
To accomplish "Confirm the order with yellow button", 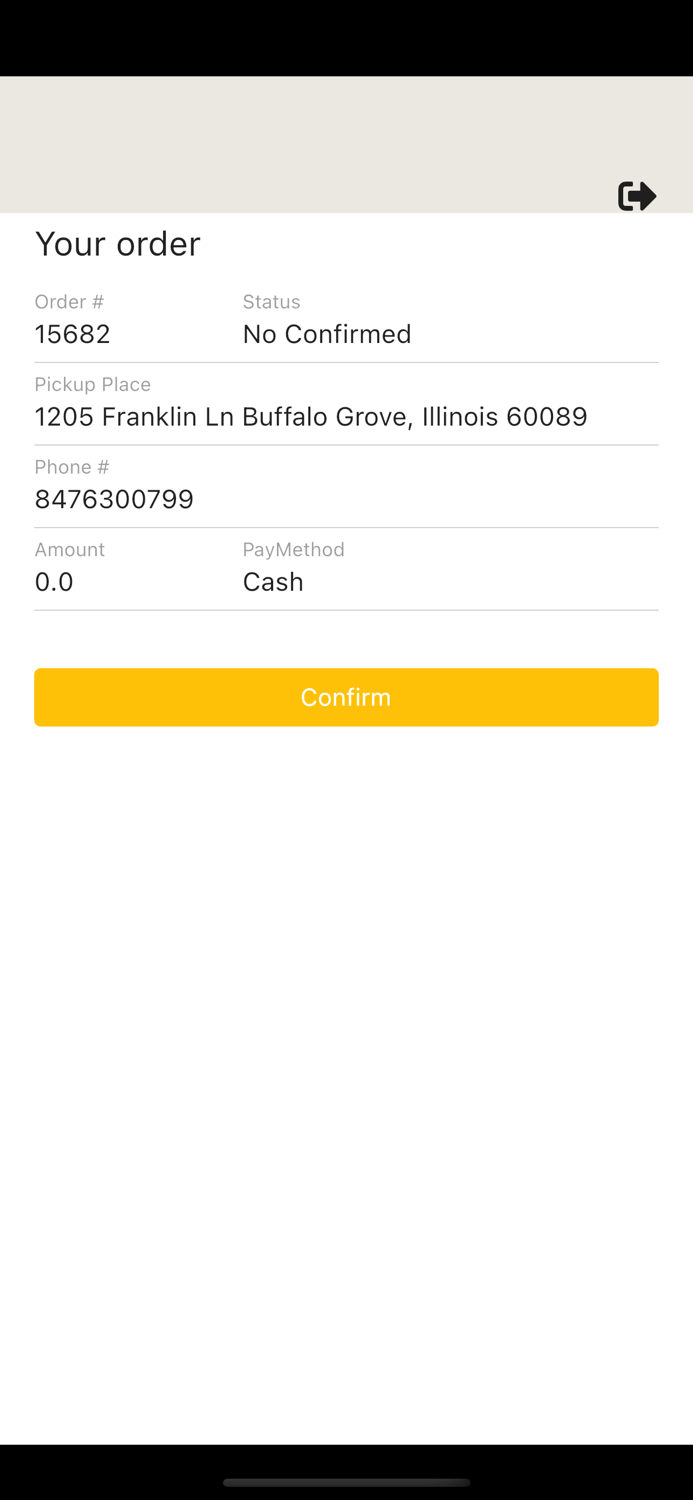I will click(x=346, y=697).
